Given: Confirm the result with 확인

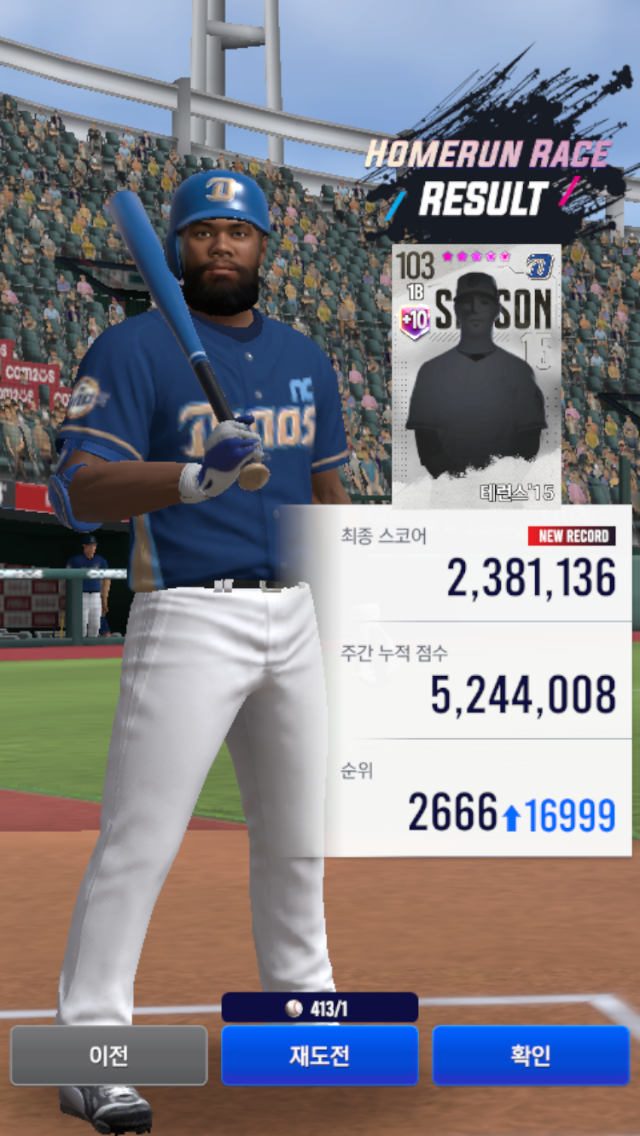Looking at the screenshot, I should [531, 1056].
